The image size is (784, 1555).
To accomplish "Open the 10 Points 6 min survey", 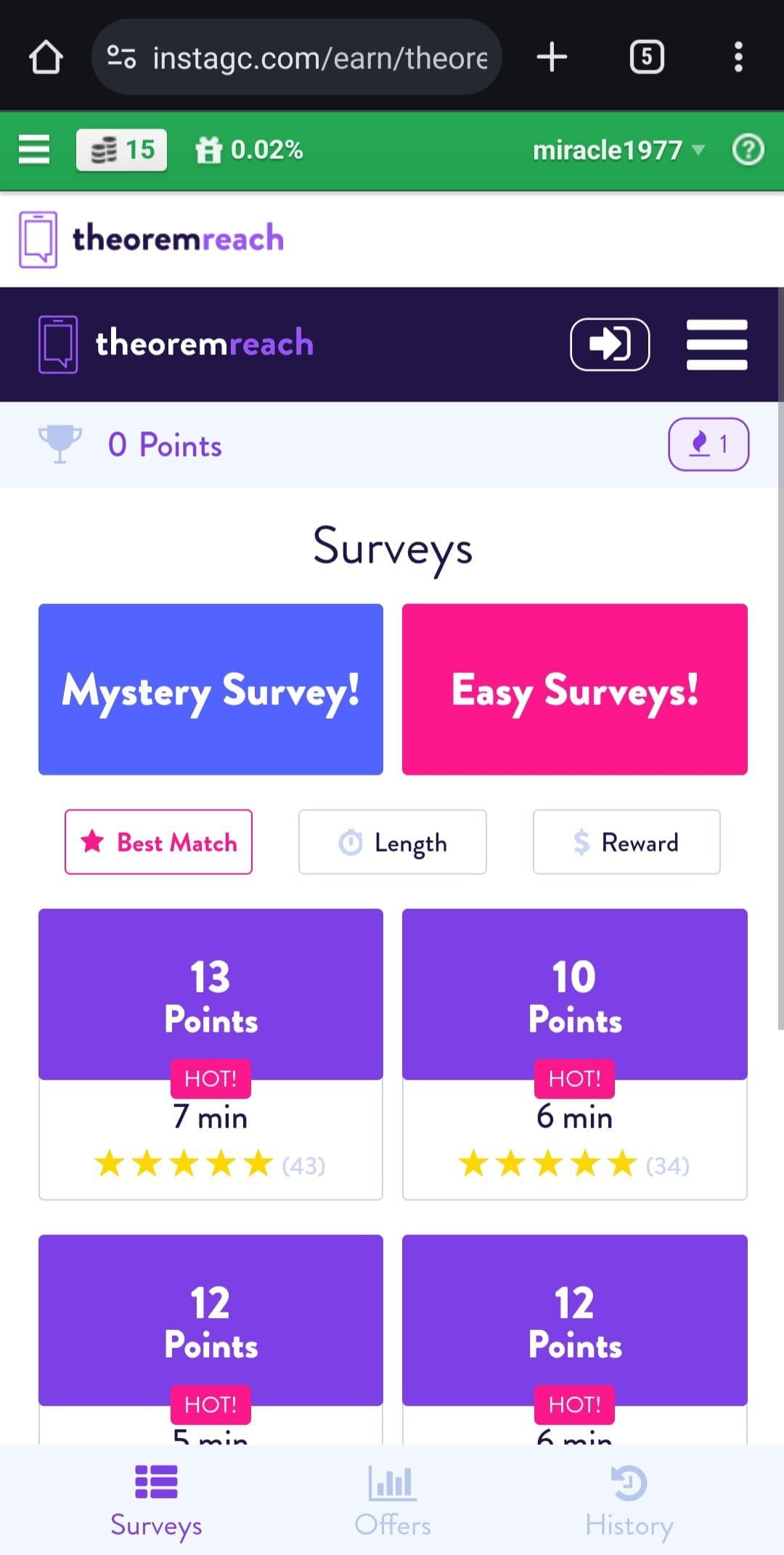I will 575,1054.
